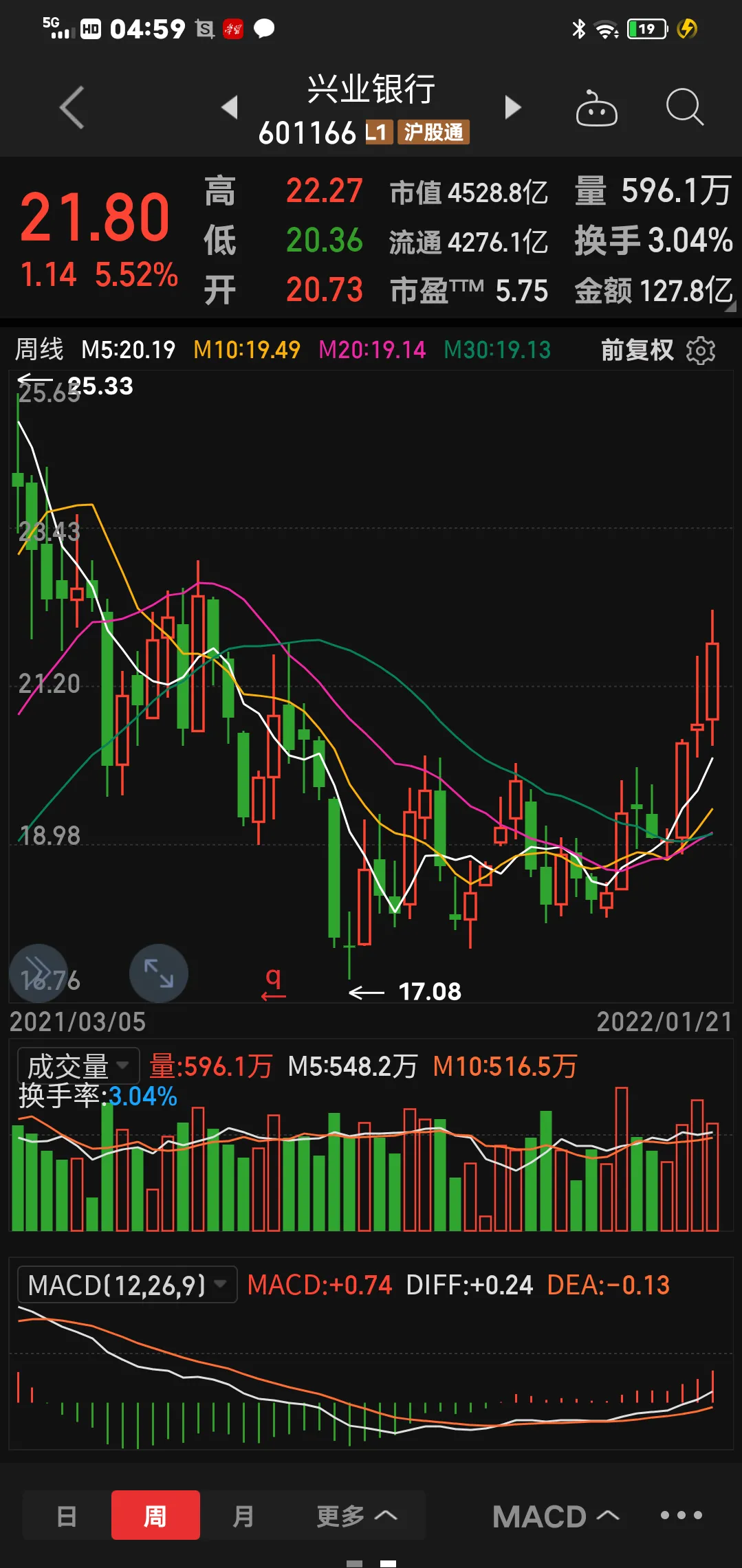The height and width of the screenshot is (1568, 742).
Task: Jump chart to the latest candles
Action: [x=38, y=973]
